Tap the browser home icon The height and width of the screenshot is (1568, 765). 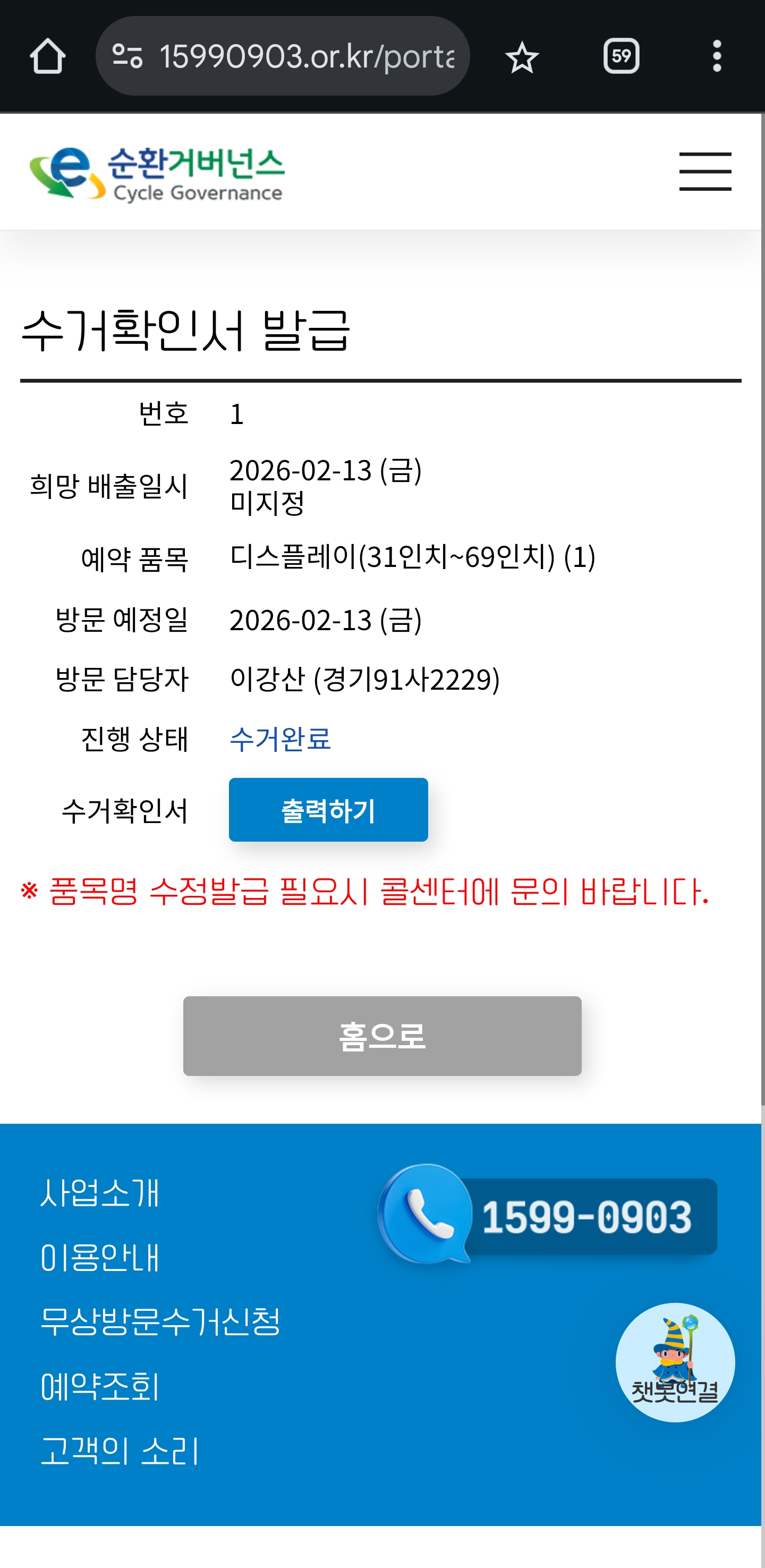(x=47, y=57)
